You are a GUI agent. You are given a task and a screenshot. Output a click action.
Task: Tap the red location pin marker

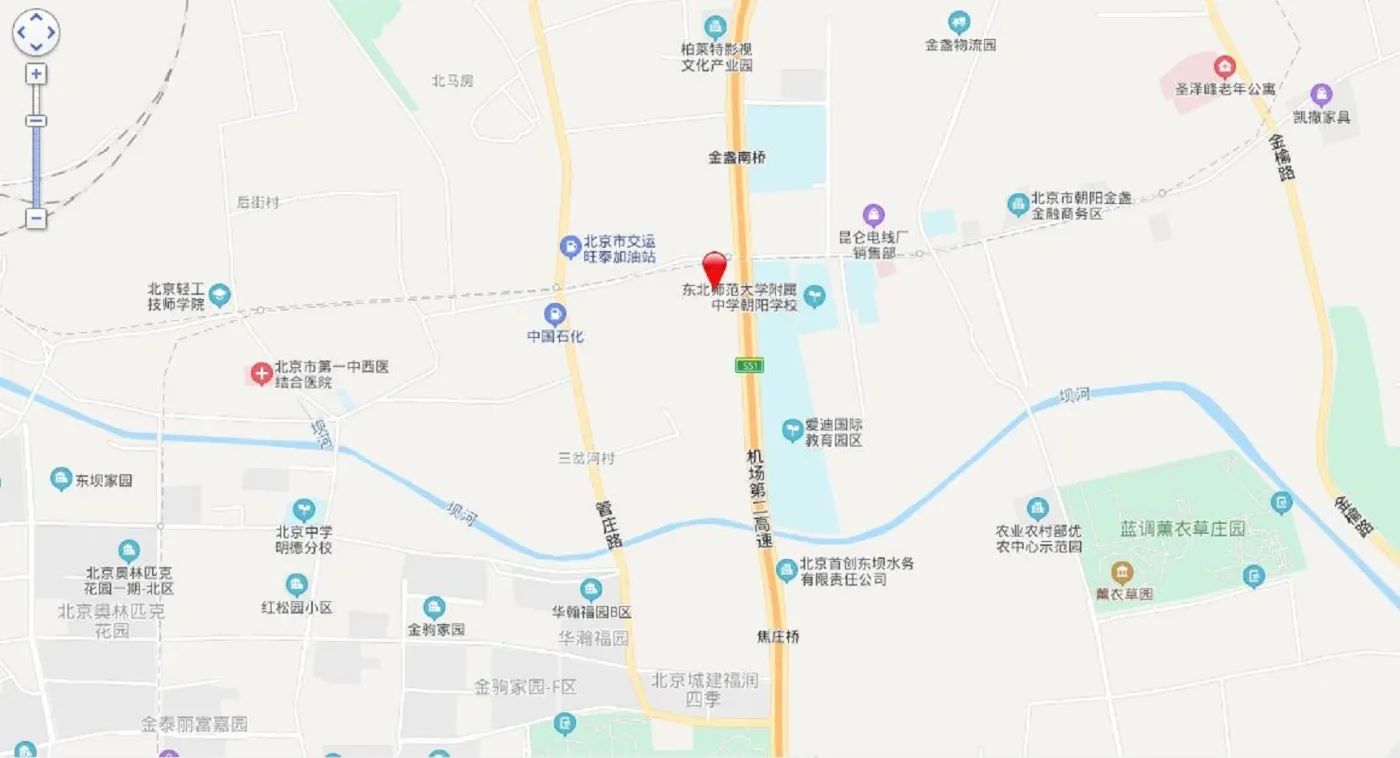coord(714,270)
